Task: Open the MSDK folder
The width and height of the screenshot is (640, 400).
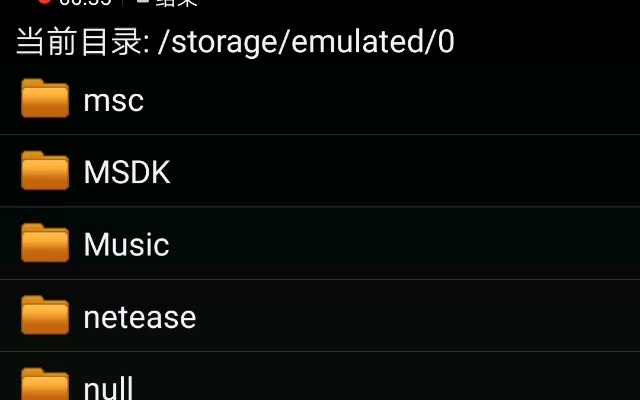Action: (x=126, y=172)
